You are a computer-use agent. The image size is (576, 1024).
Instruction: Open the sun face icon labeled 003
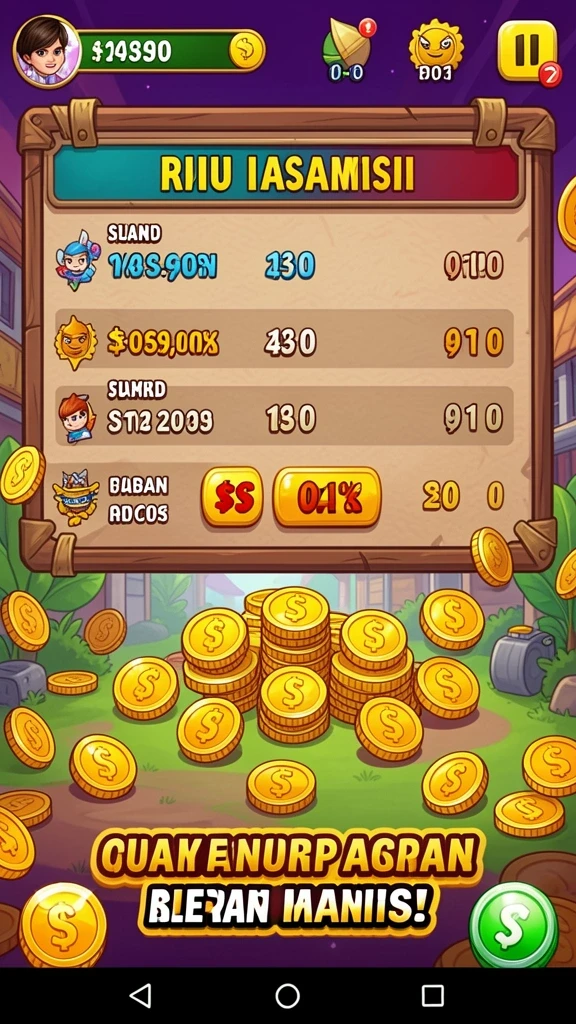click(x=436, y=50)
